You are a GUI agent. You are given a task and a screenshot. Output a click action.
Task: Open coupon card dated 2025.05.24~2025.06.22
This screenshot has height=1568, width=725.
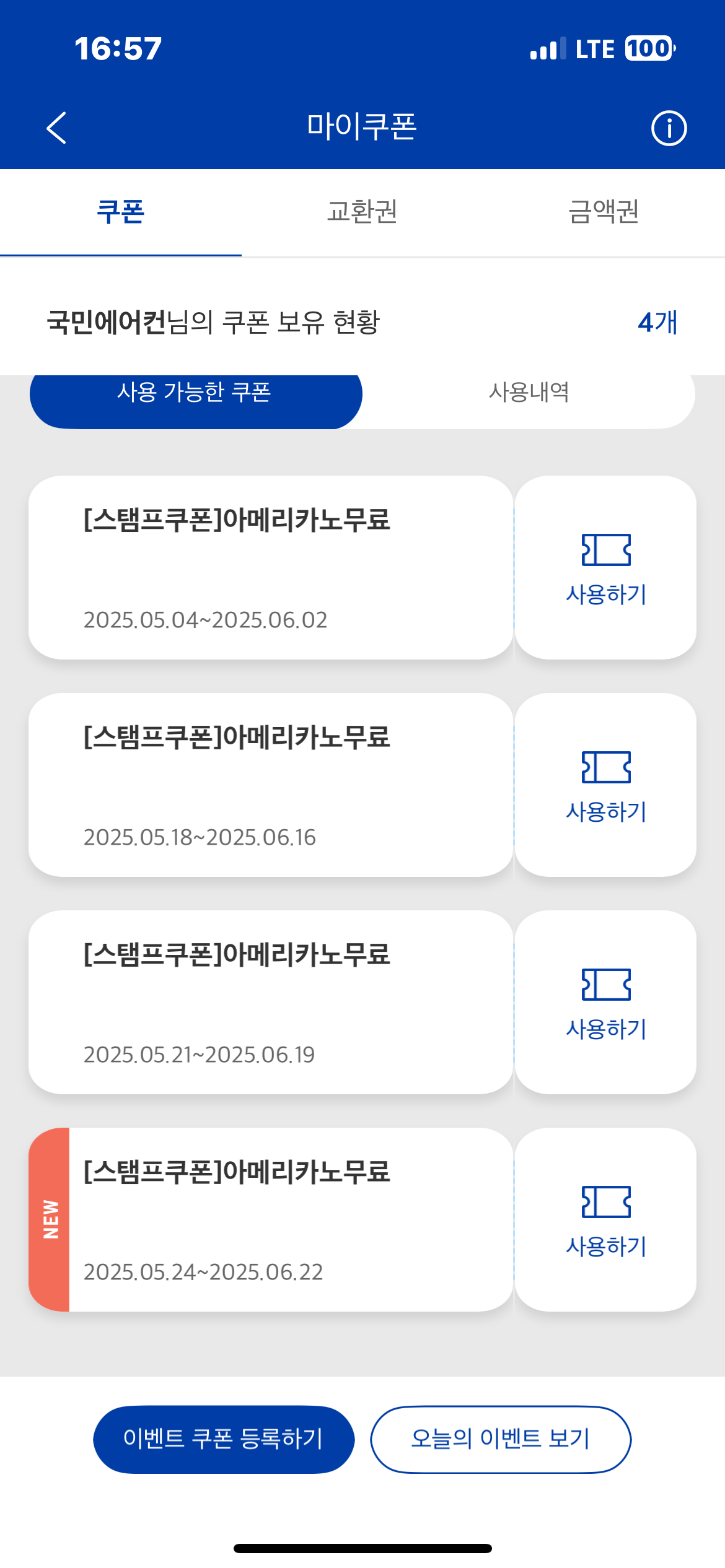click(271, 1219)
